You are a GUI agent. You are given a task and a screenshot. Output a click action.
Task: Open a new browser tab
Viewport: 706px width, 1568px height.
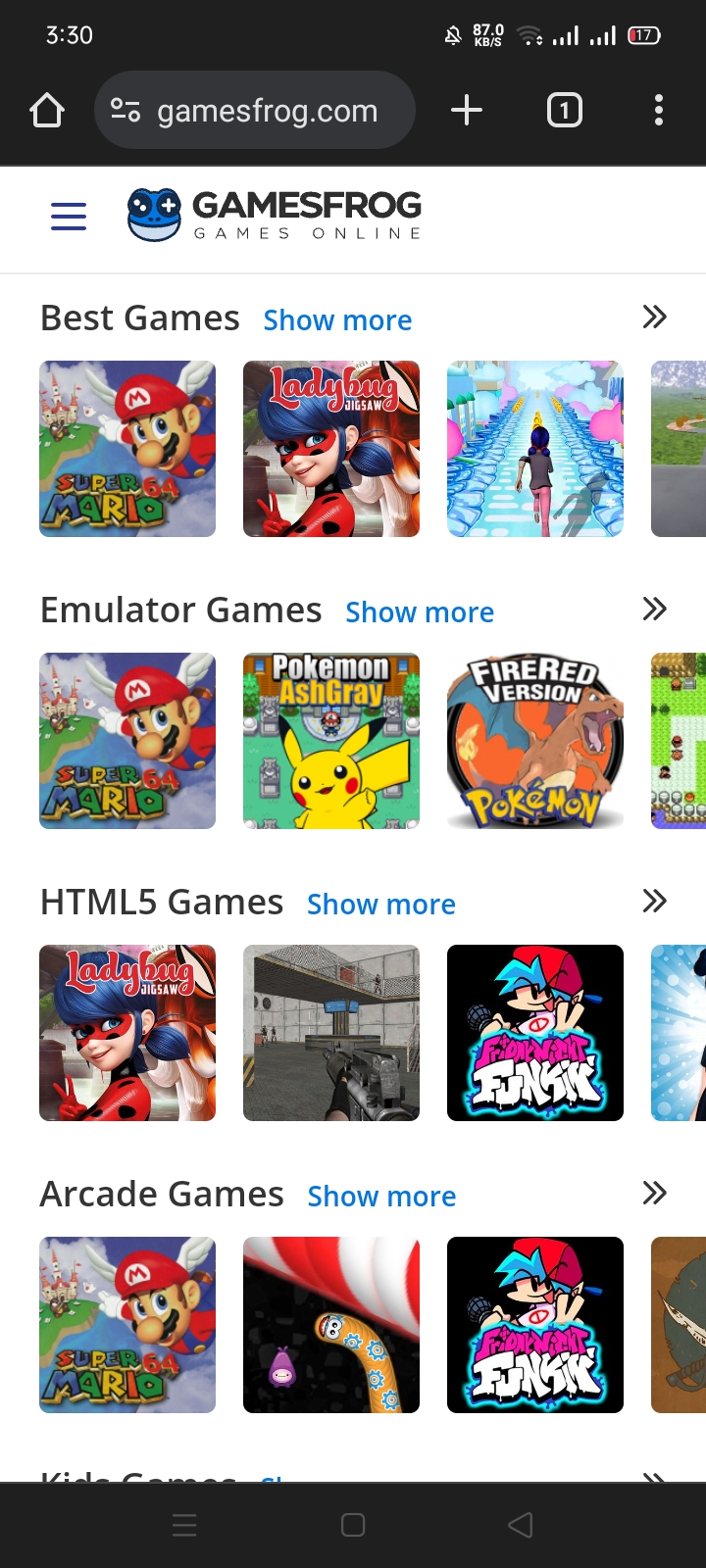tap(467, 111)
